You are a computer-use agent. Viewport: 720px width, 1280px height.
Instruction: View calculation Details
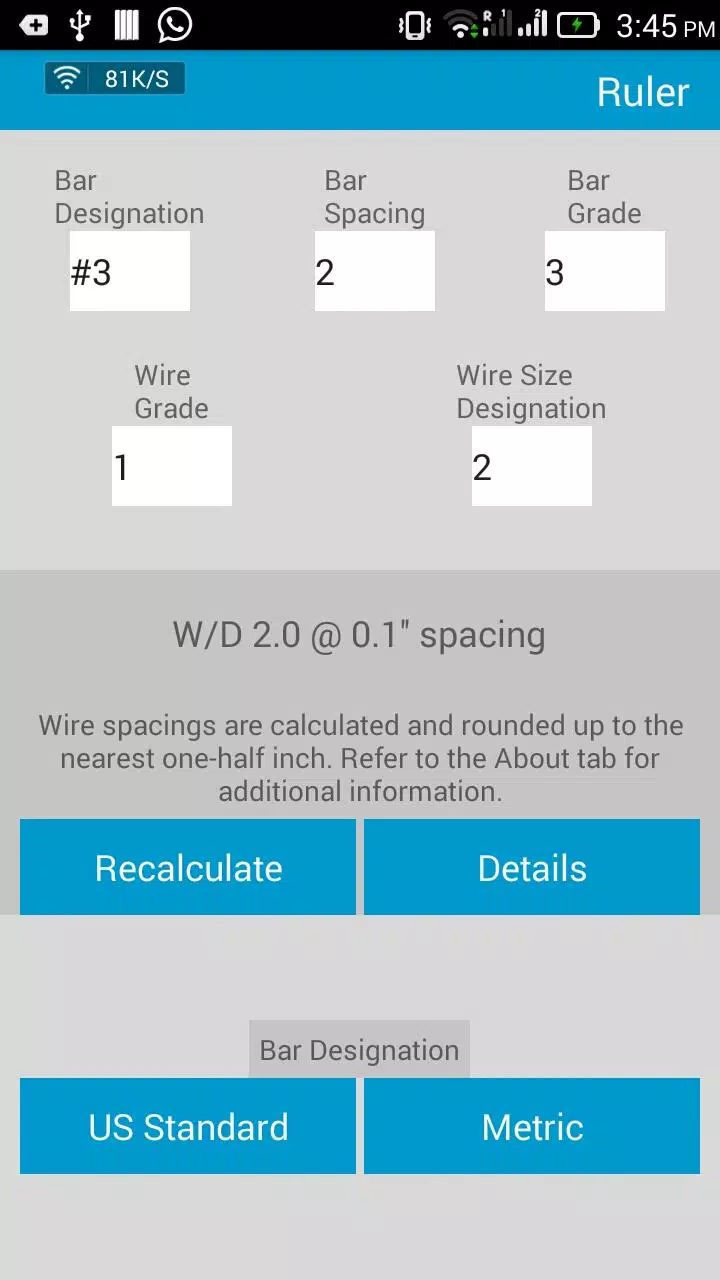pos(532,867)
